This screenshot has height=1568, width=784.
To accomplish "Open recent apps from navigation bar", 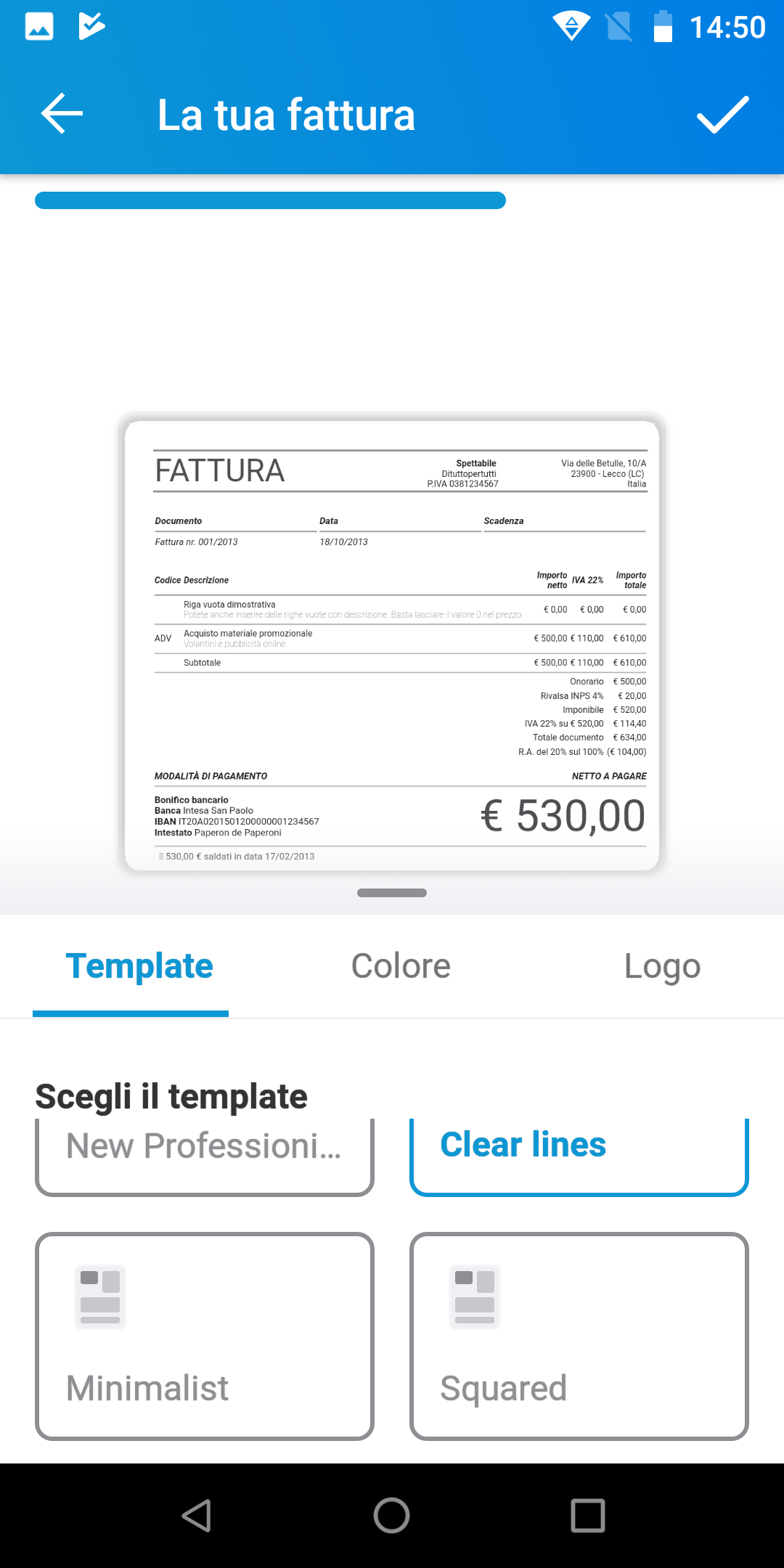I will point(588,1516).
